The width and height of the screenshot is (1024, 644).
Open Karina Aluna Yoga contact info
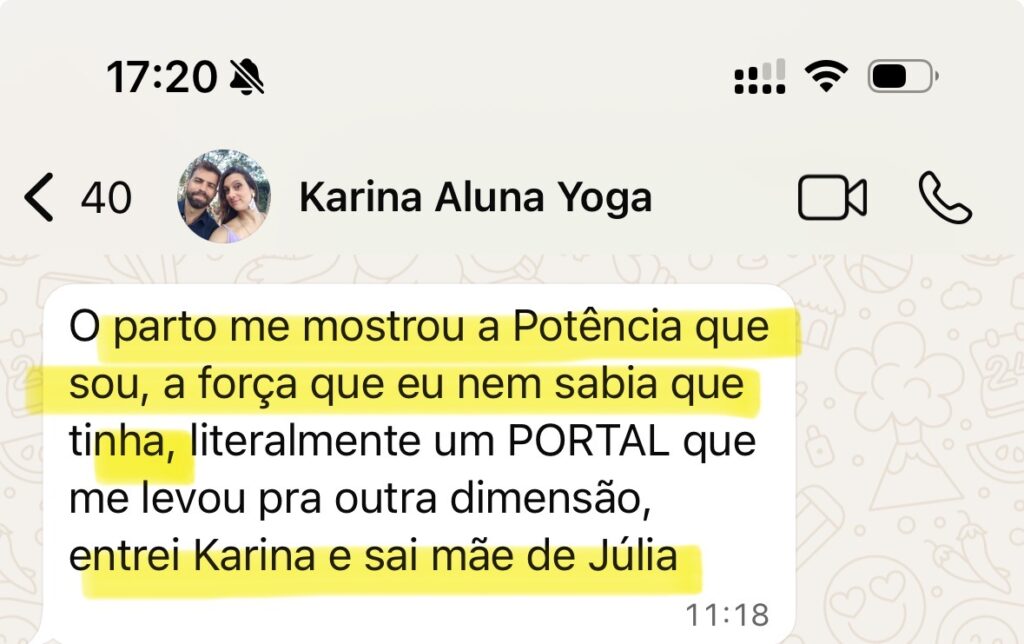tap(475, 198)
